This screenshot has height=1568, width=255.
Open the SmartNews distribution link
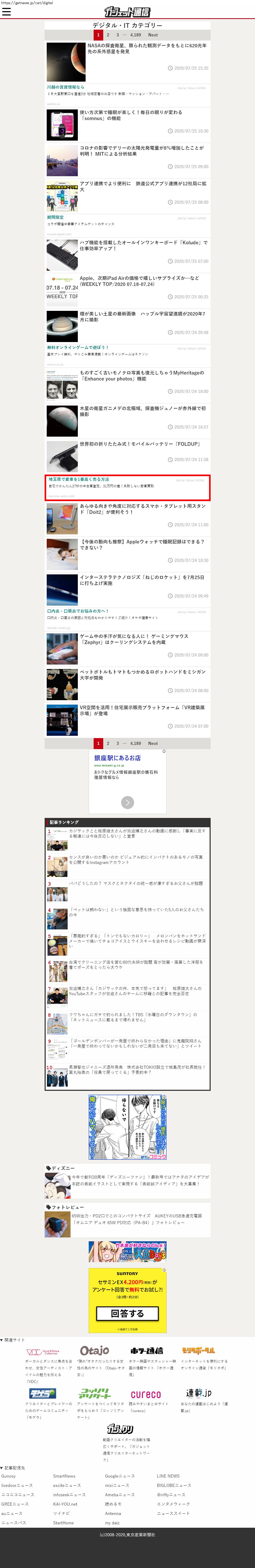pyautogui.click(x=64, y=1476)
